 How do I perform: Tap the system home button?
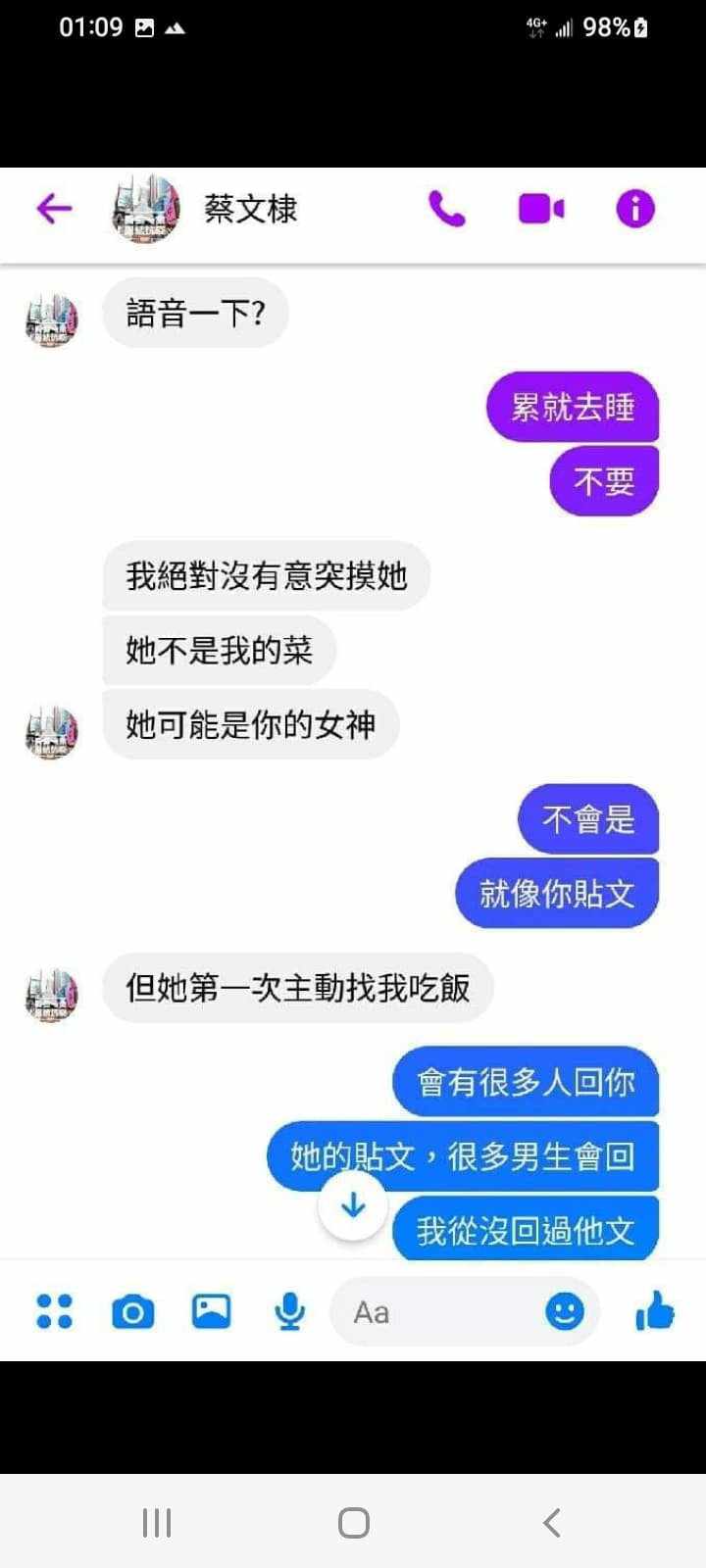point(353,1522)
